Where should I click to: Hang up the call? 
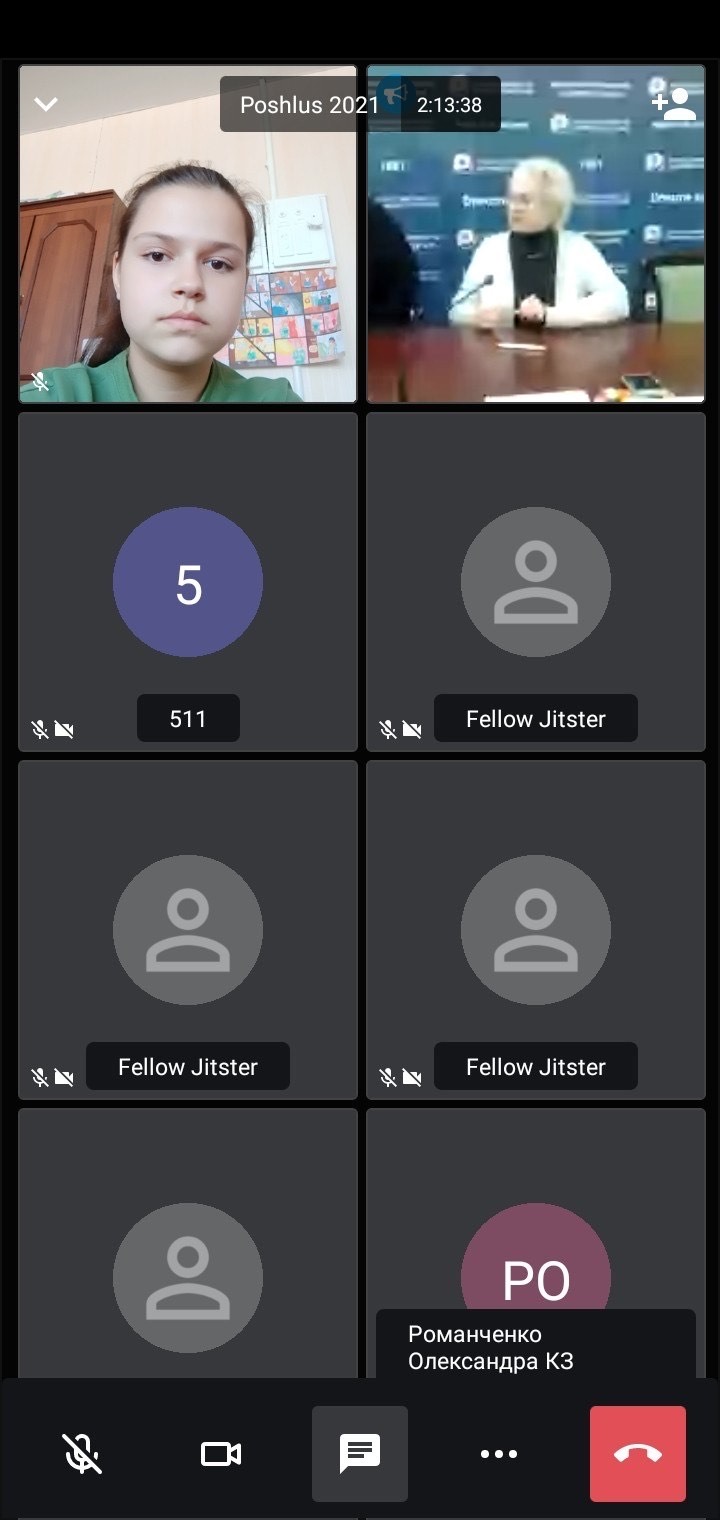[638, 1453]
